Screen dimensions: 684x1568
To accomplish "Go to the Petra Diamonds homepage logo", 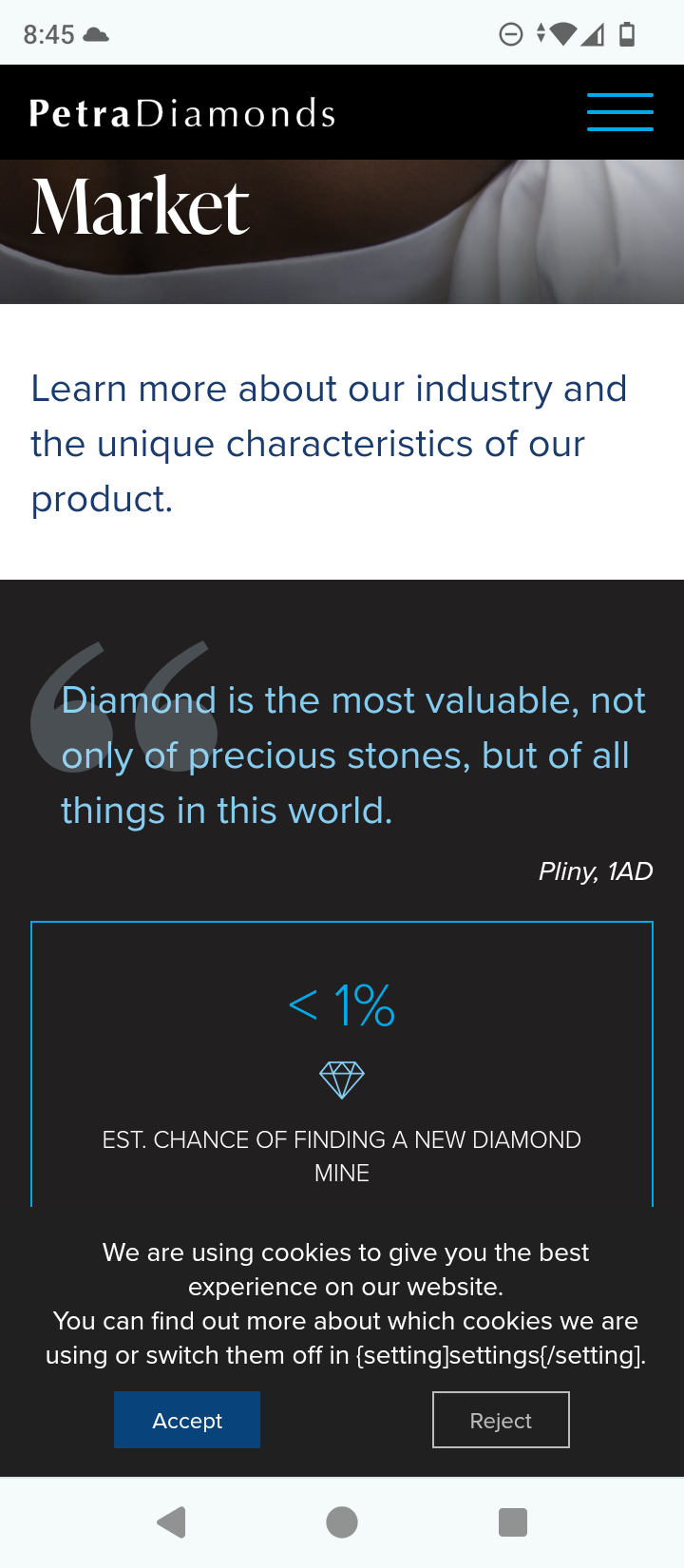I will tap(182, 113).
